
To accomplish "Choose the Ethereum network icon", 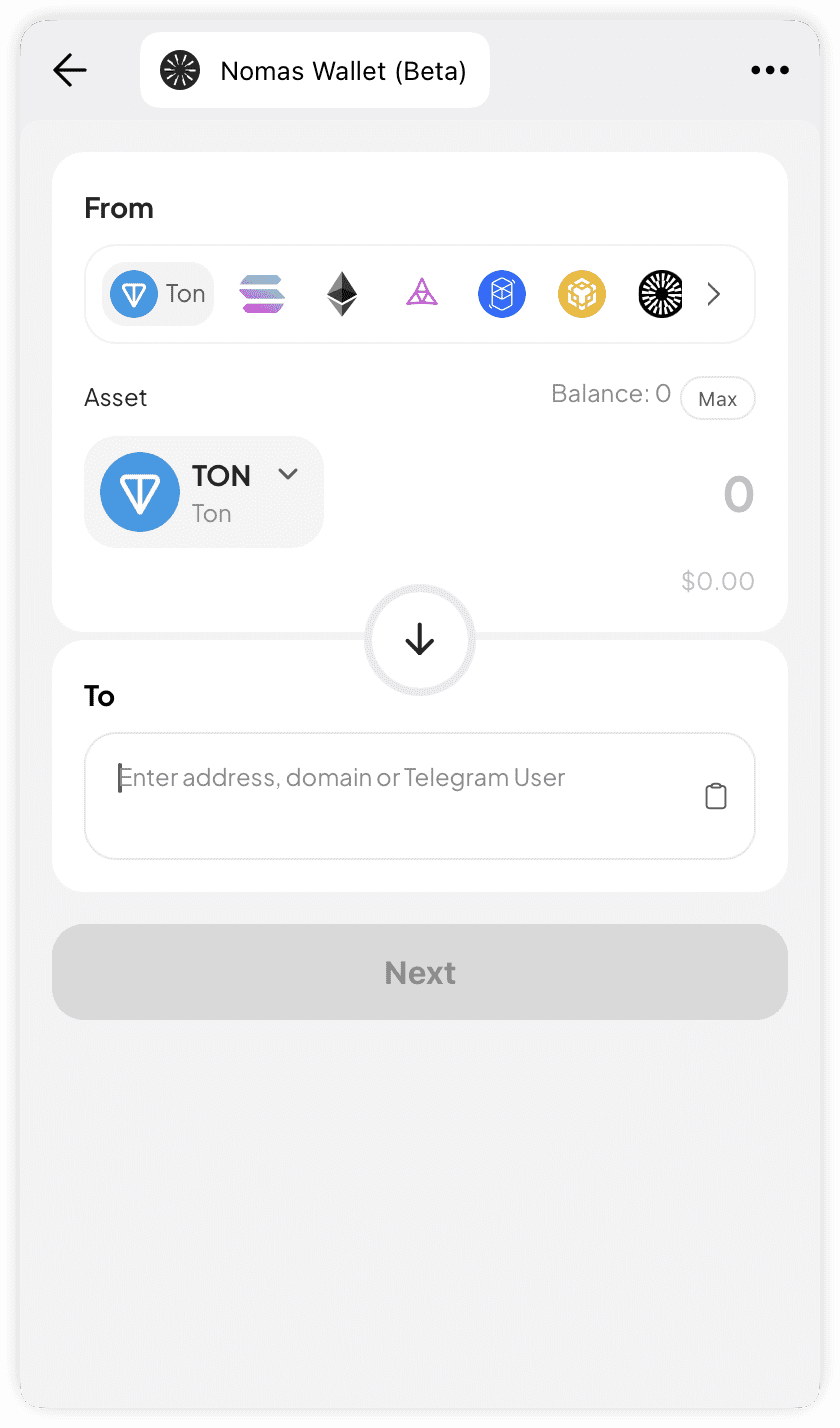I will 342,294.
